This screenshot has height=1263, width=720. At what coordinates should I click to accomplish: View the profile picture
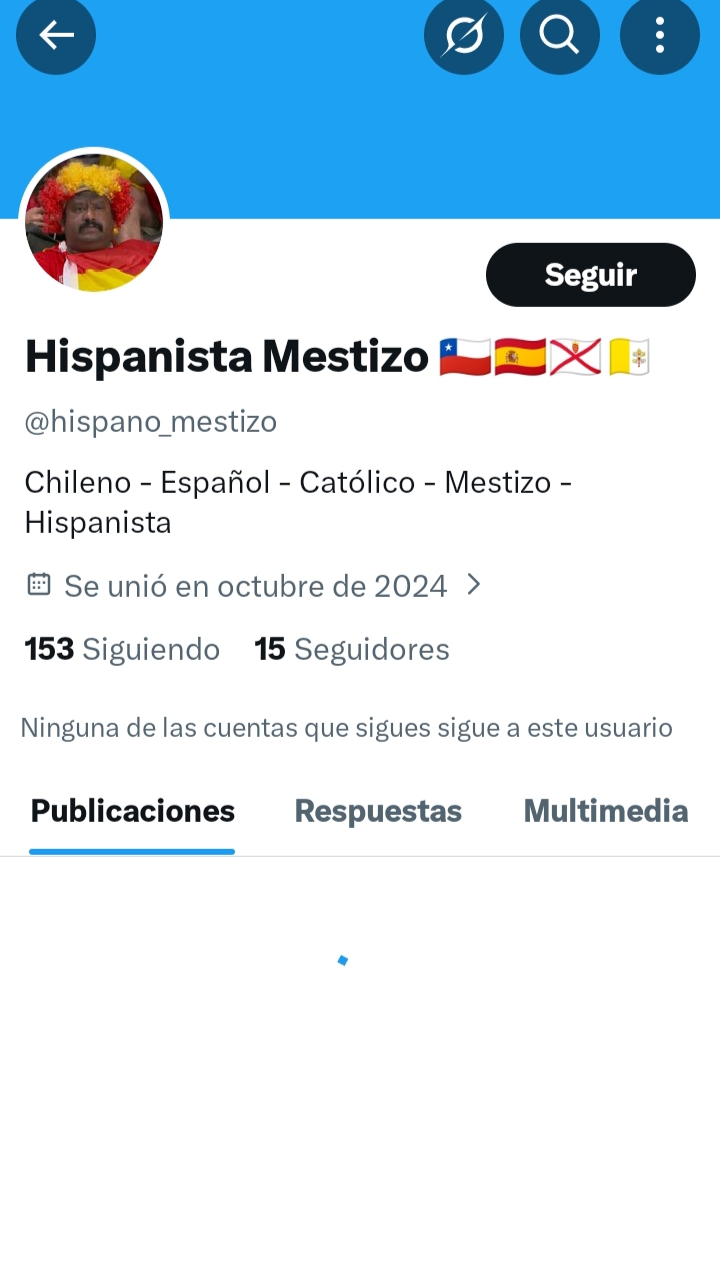pos(94,223)
